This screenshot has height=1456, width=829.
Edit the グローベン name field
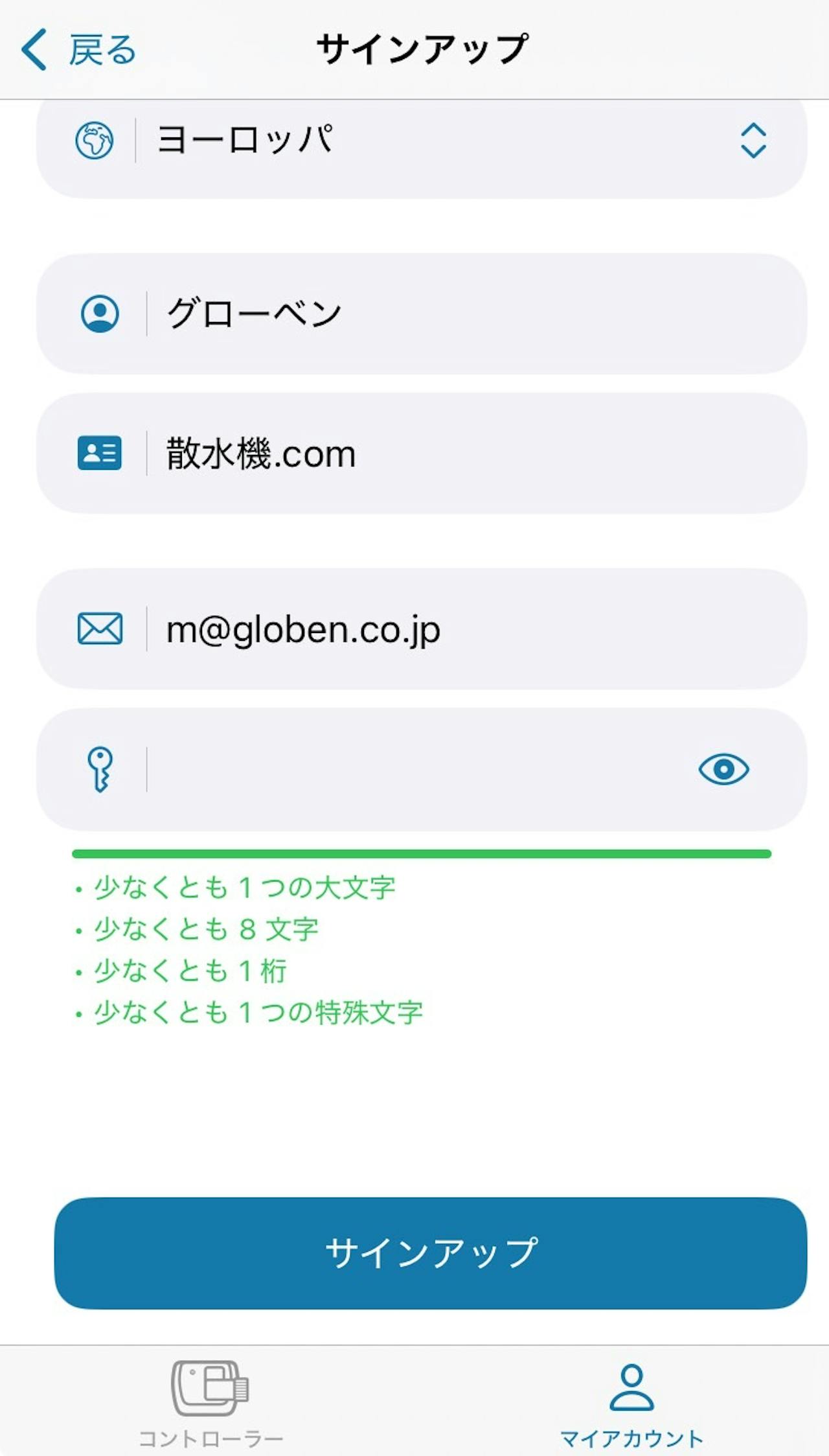pos(422,314)
